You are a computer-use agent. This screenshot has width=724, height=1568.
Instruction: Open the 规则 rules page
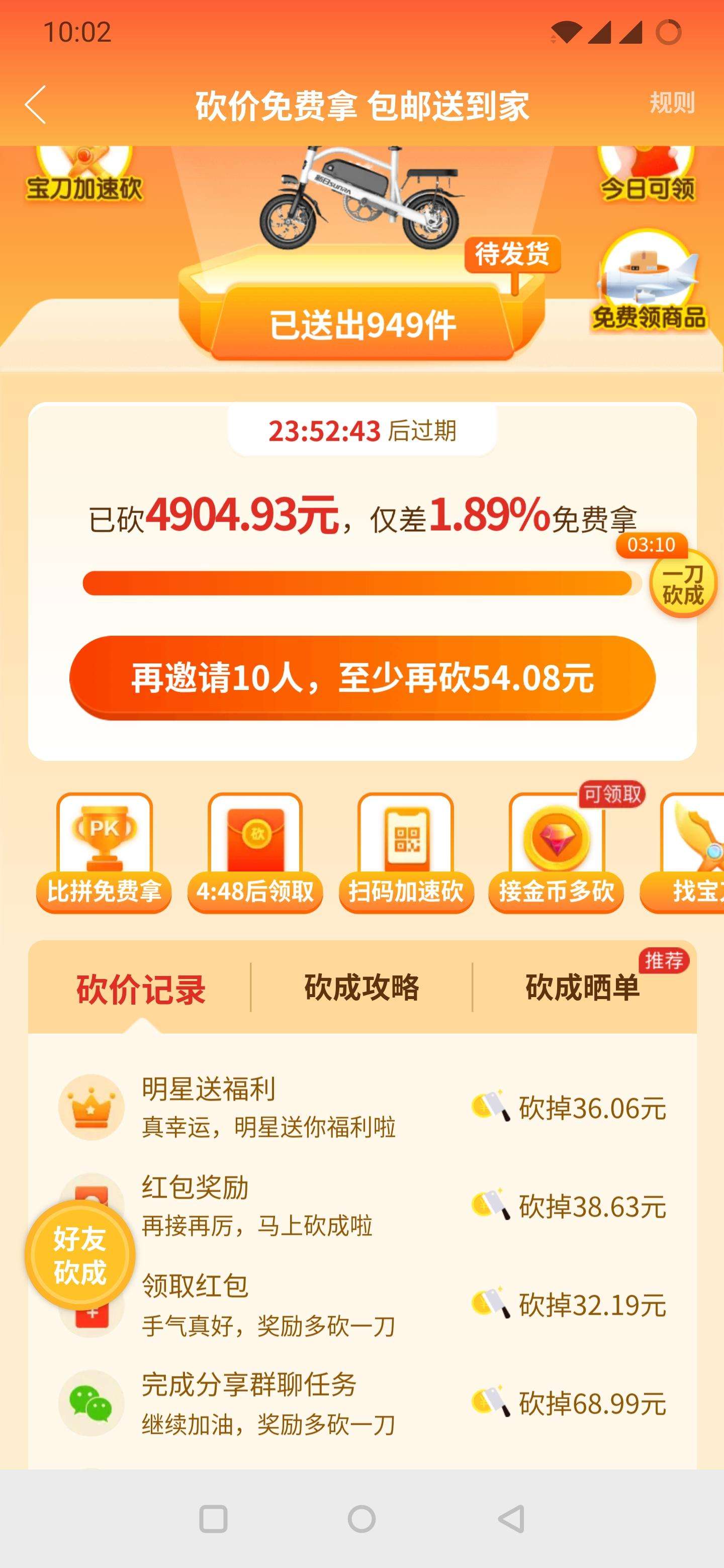(x=672, y=102)
